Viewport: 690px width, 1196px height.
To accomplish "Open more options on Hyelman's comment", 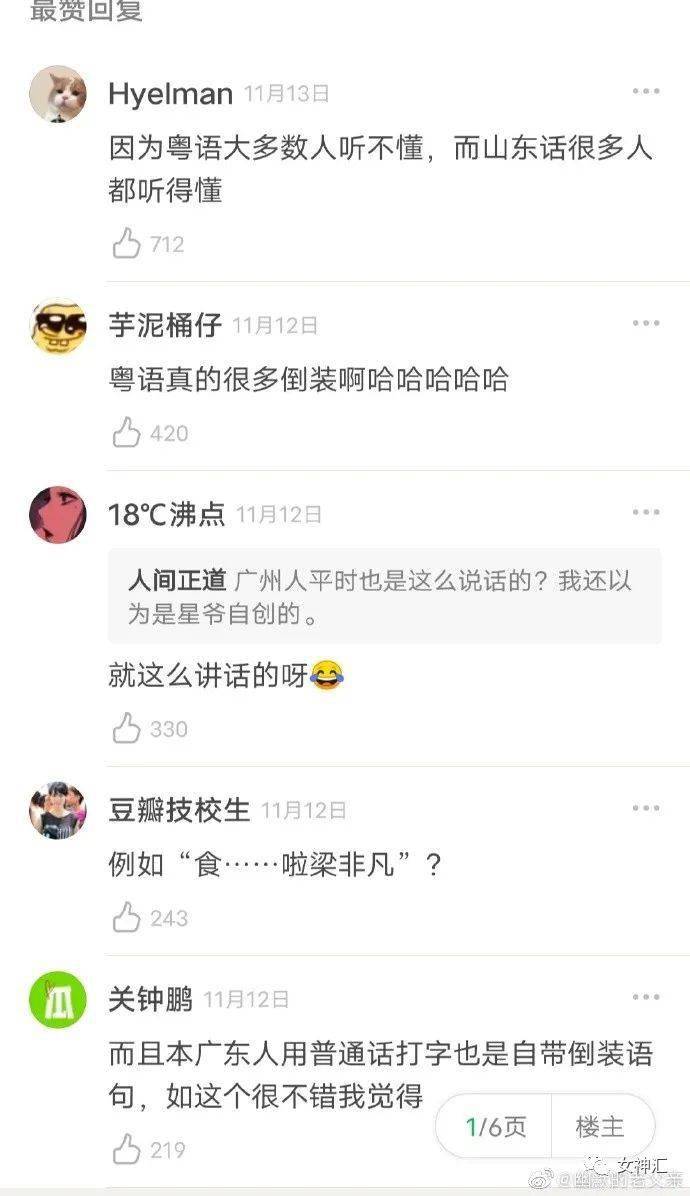I will pyautogui.click(x=646, y=92).
